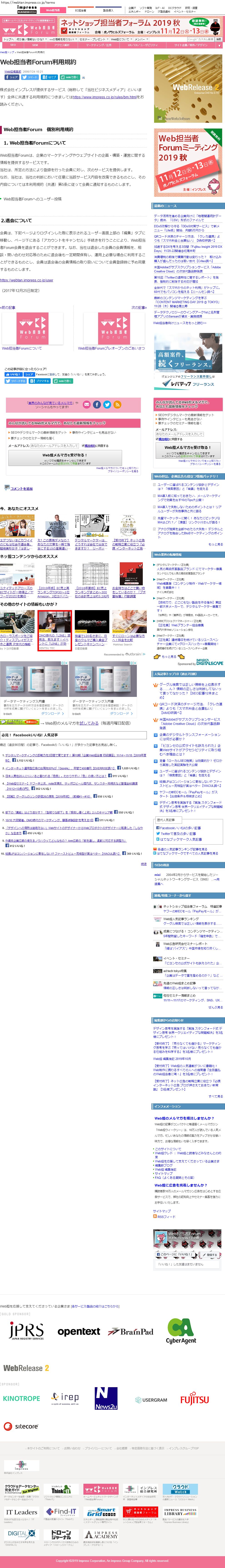Enter the mail address field for メルマガ
This screenshot has width=225, height=1568.
point(53,445)
